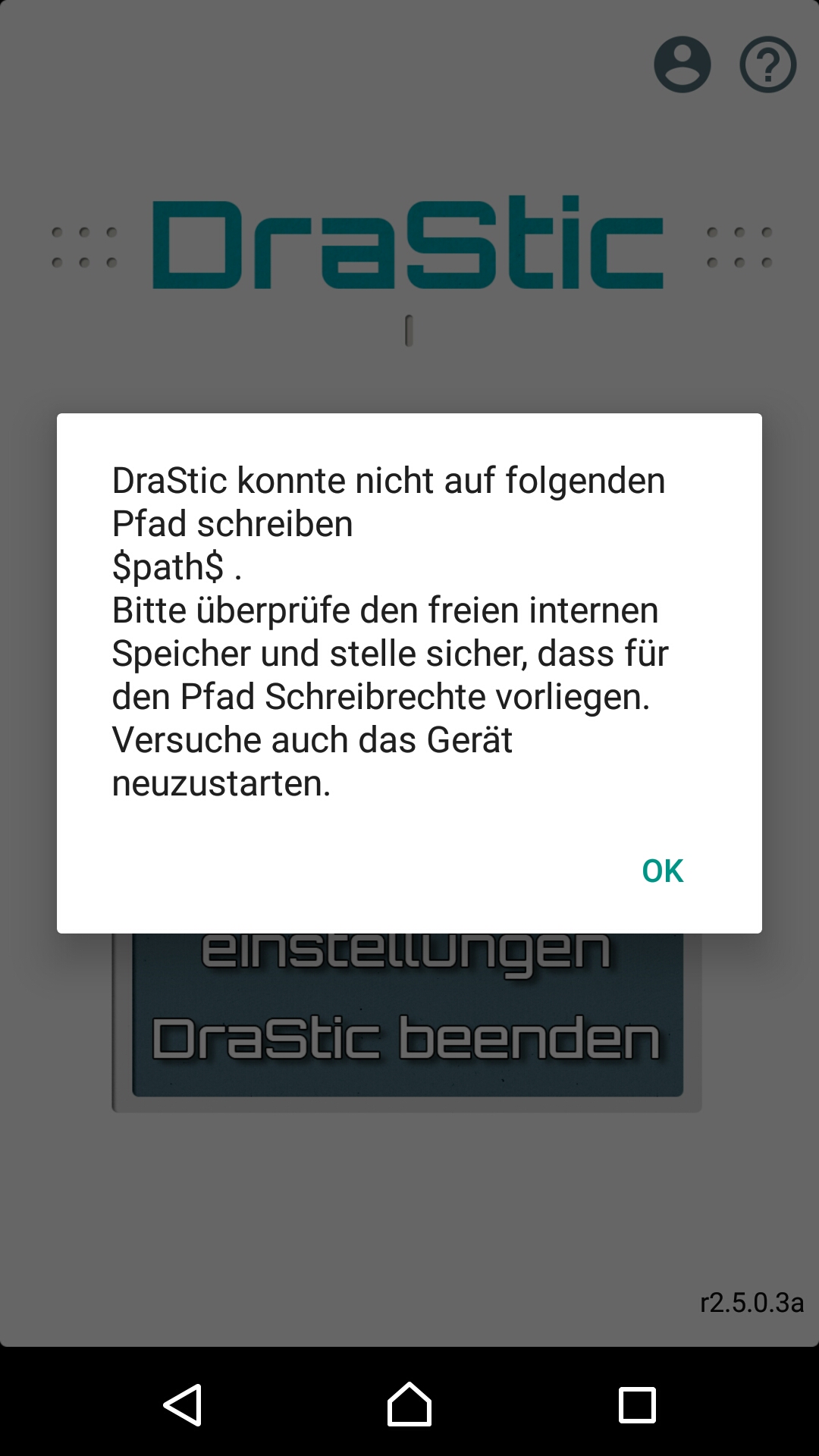Tap the DraStic logo

click(x=409, y=243)
